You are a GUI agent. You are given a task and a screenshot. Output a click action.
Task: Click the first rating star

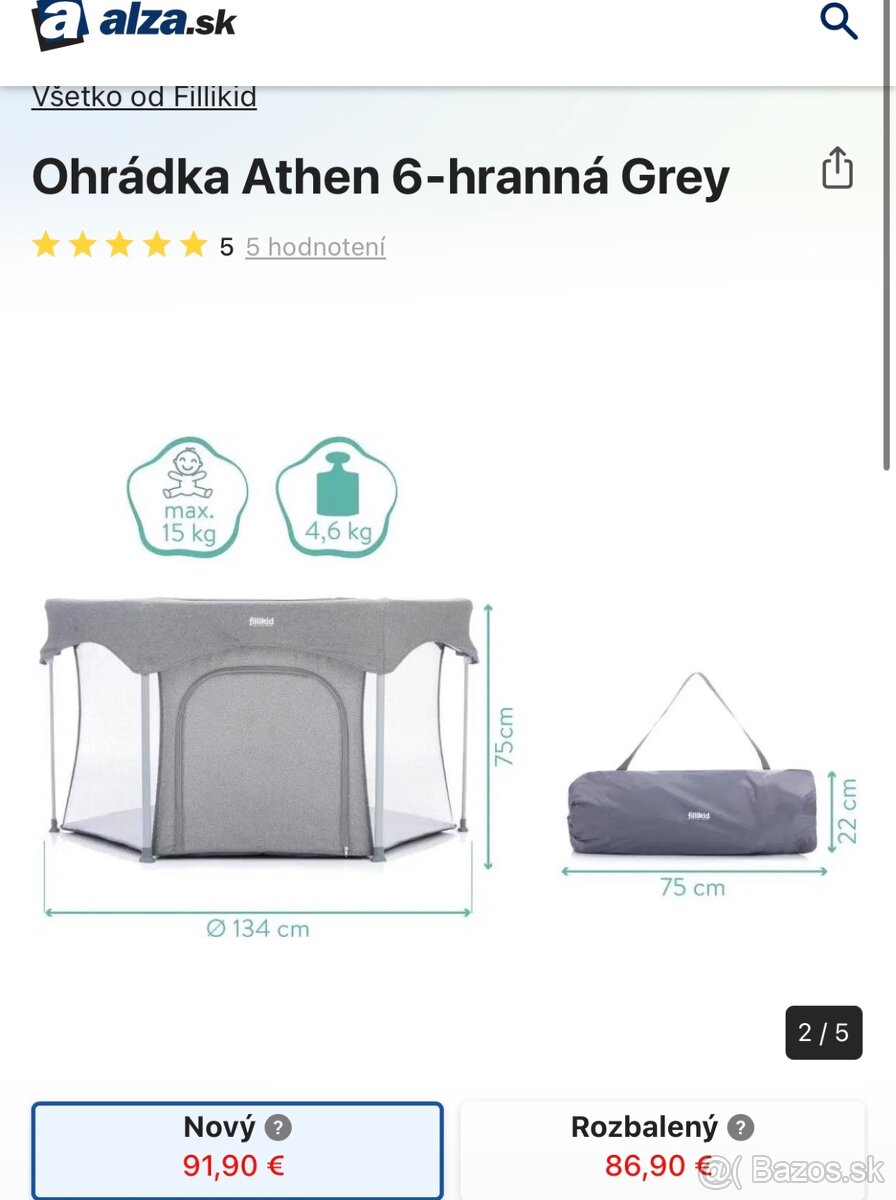pos(46,243)
